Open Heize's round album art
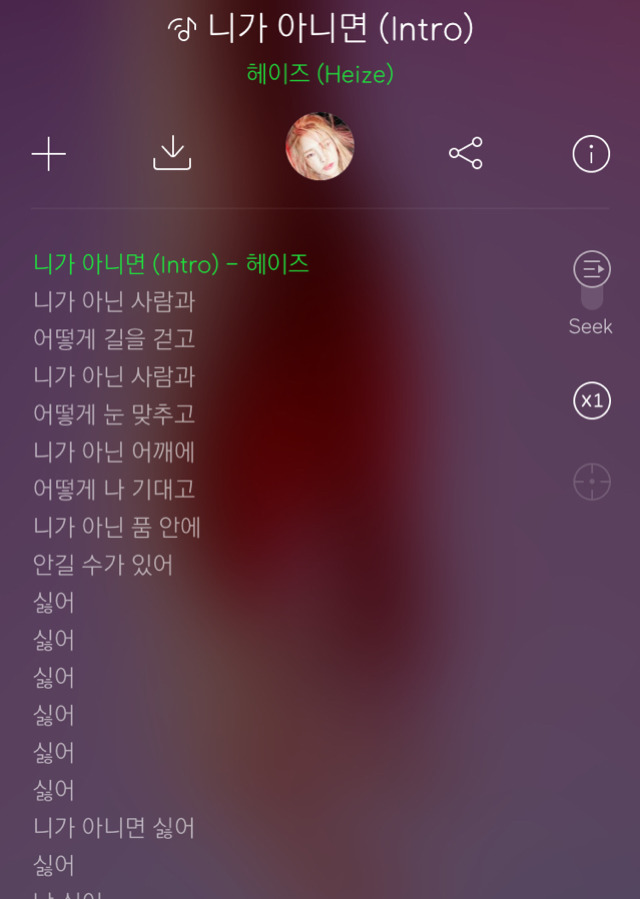The image size is (640, 899). (320, 147)
